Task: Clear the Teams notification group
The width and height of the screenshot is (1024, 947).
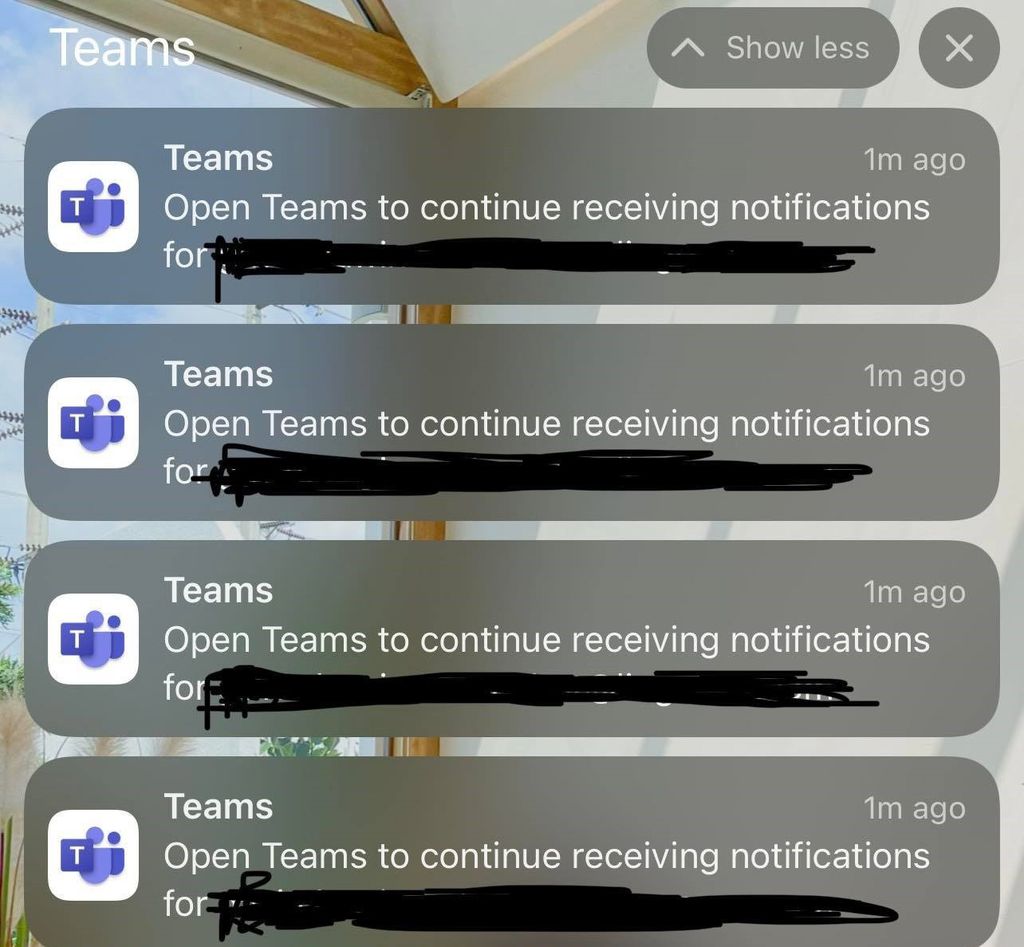Action: point(958,48)
